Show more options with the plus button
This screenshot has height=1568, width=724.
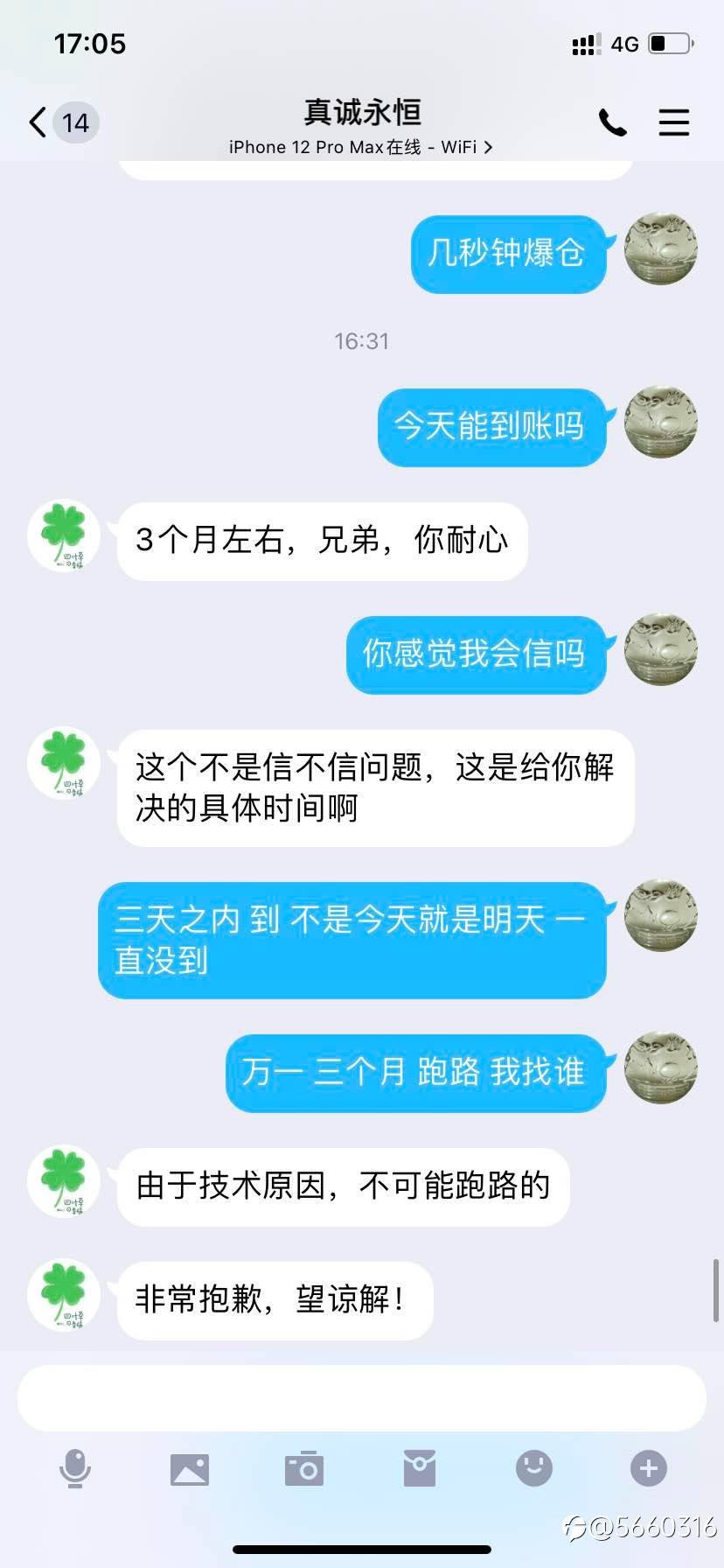649,1467
